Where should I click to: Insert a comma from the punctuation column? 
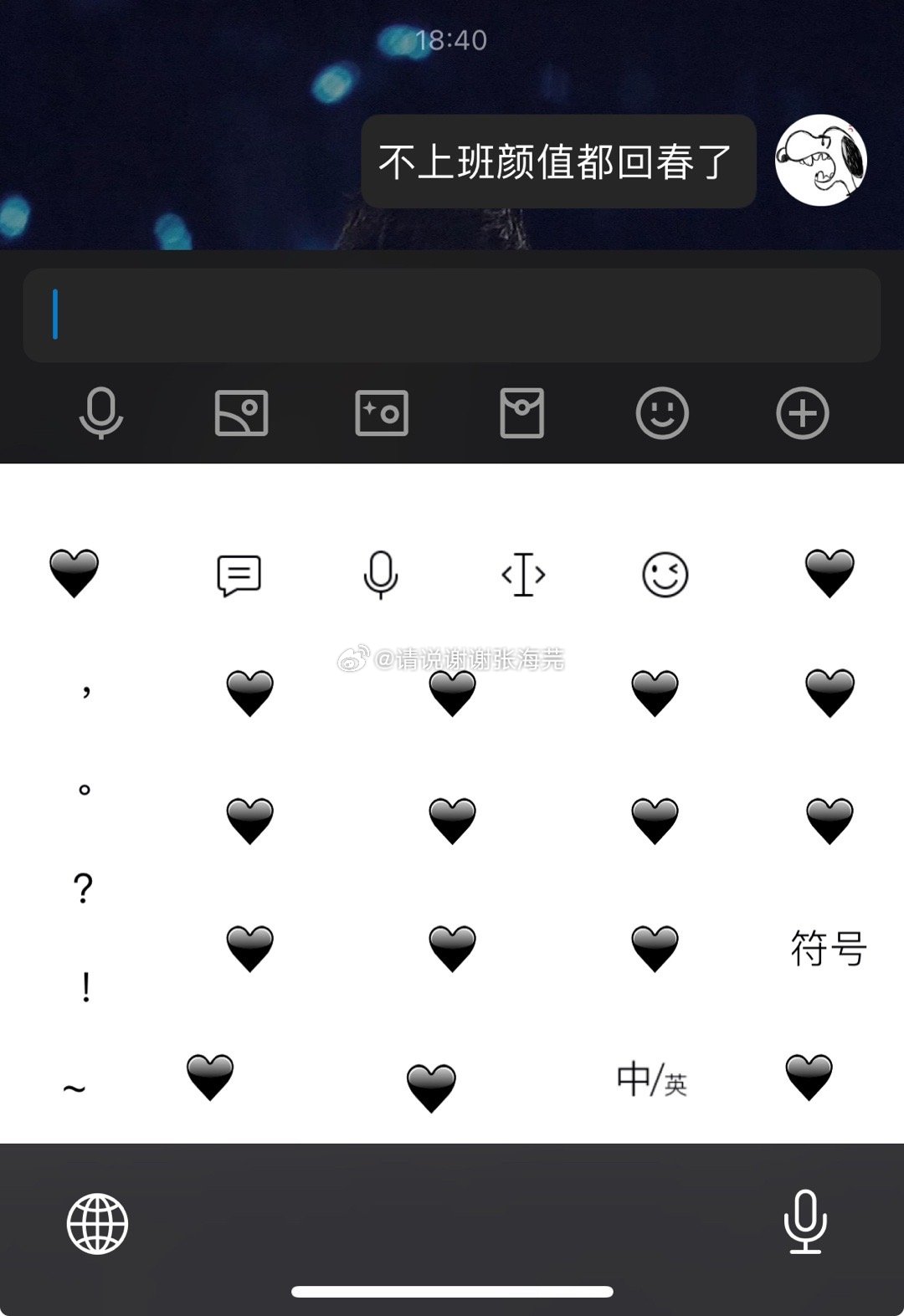85,691
